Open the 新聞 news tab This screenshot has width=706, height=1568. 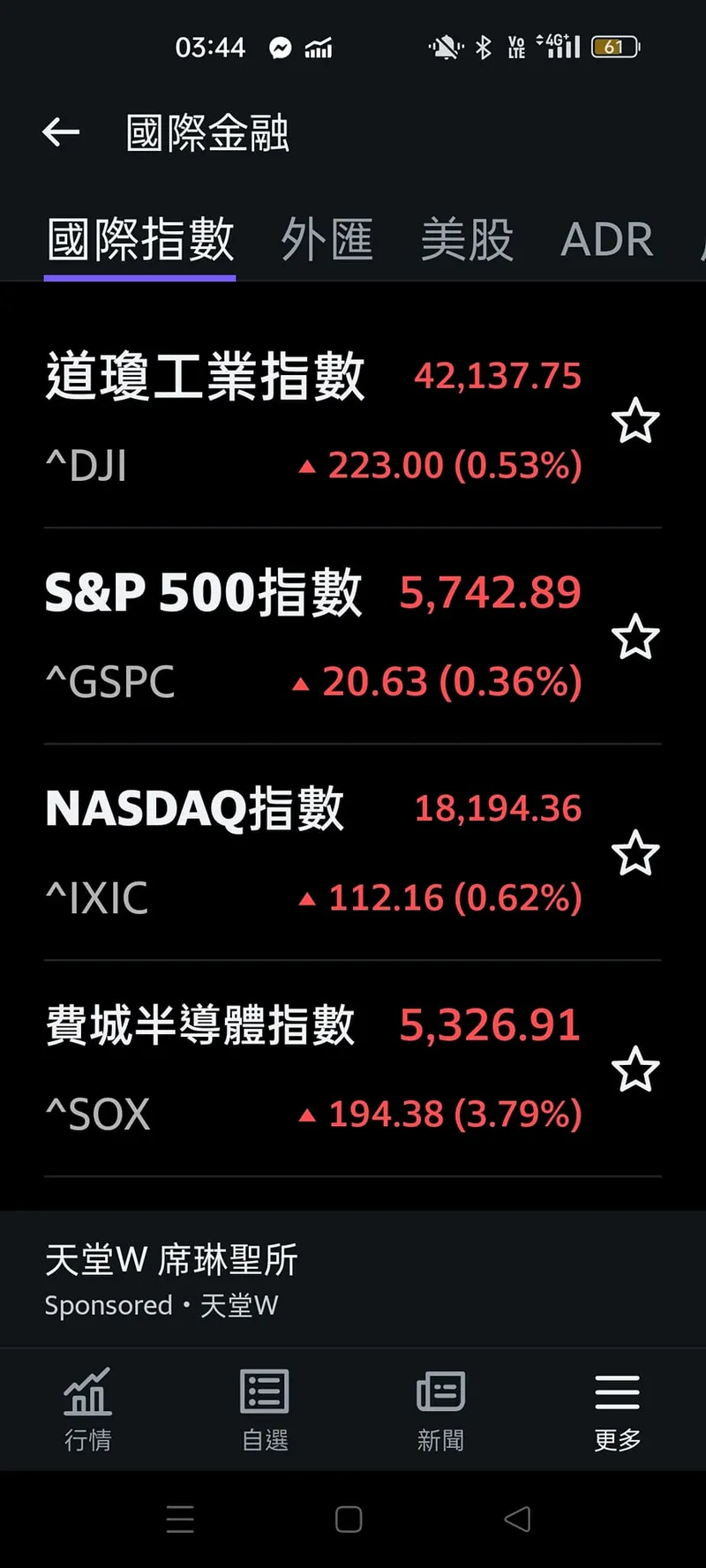coord(440,1410)
